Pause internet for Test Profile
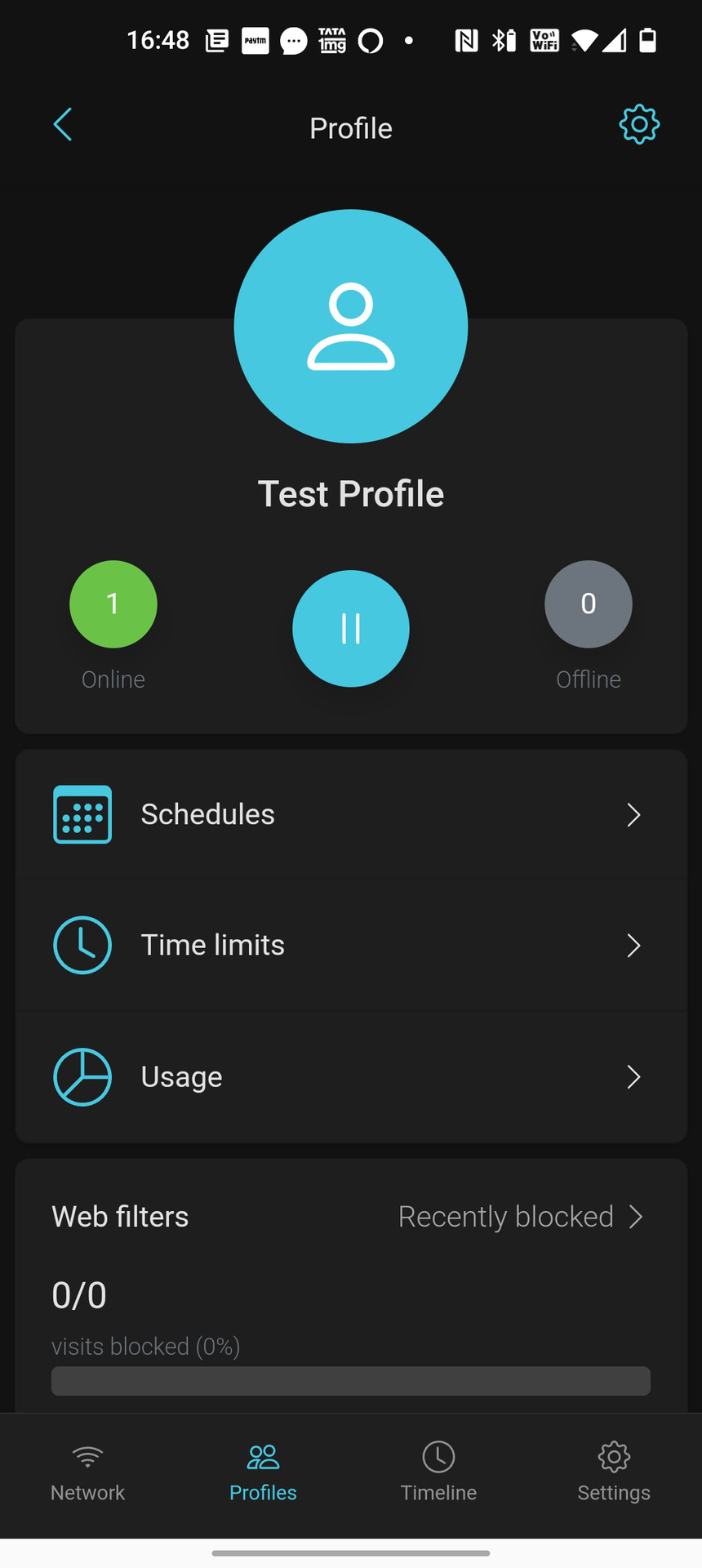The width and height of the screenshot is (702, 1568). coord(351,628)
